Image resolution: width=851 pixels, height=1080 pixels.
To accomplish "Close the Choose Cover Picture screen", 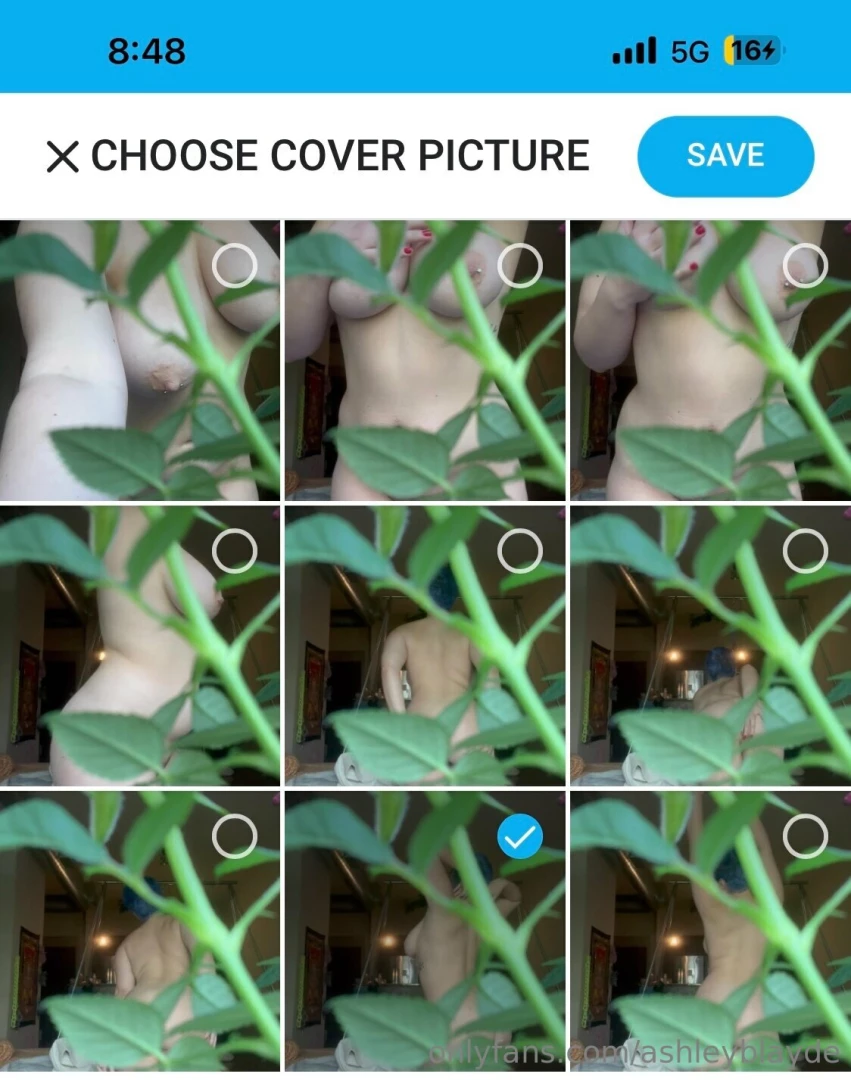I will click(62, 157).
